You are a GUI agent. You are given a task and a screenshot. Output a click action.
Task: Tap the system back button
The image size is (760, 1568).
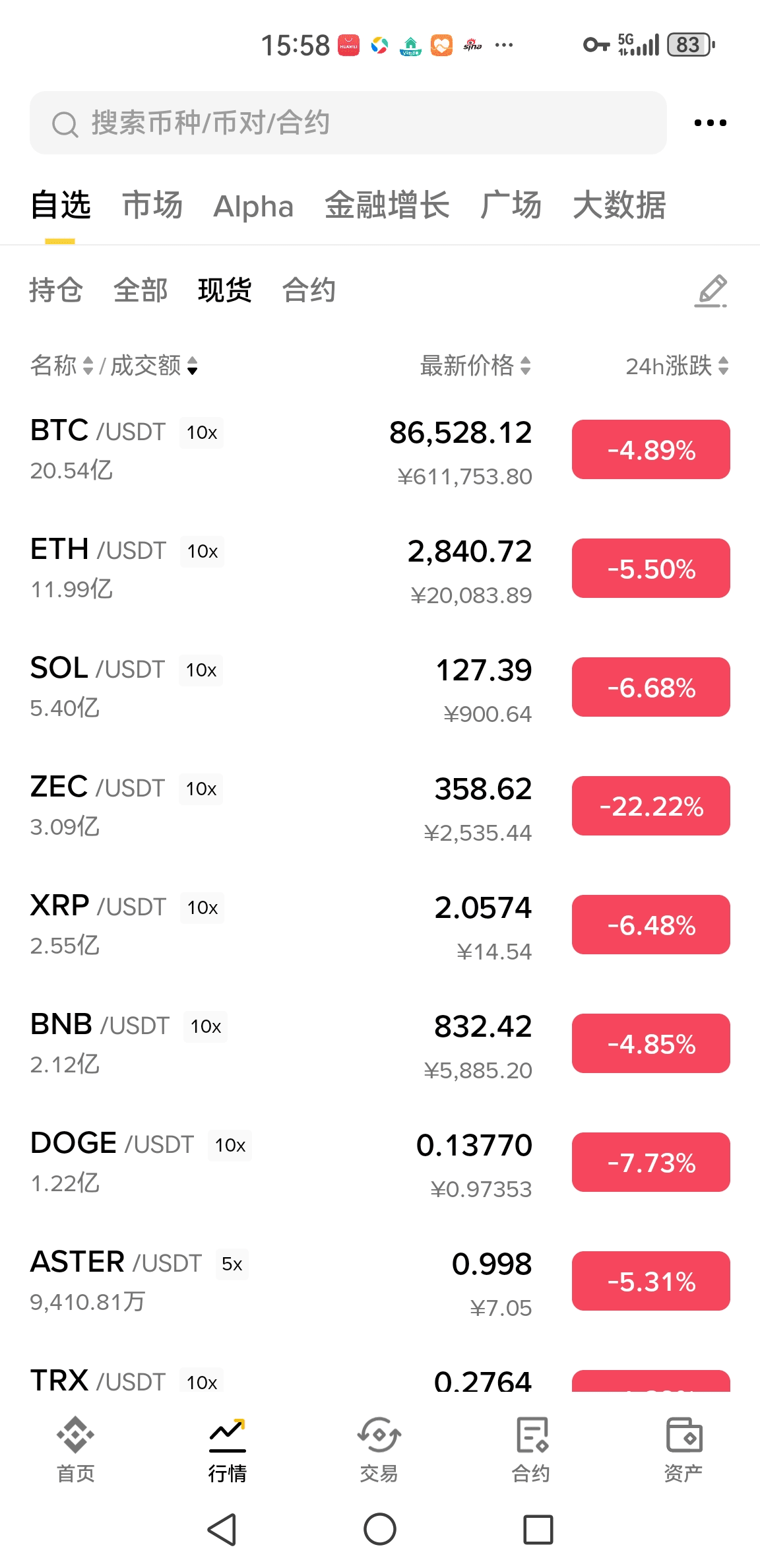pyautogui.click(x=222, y=1530)
